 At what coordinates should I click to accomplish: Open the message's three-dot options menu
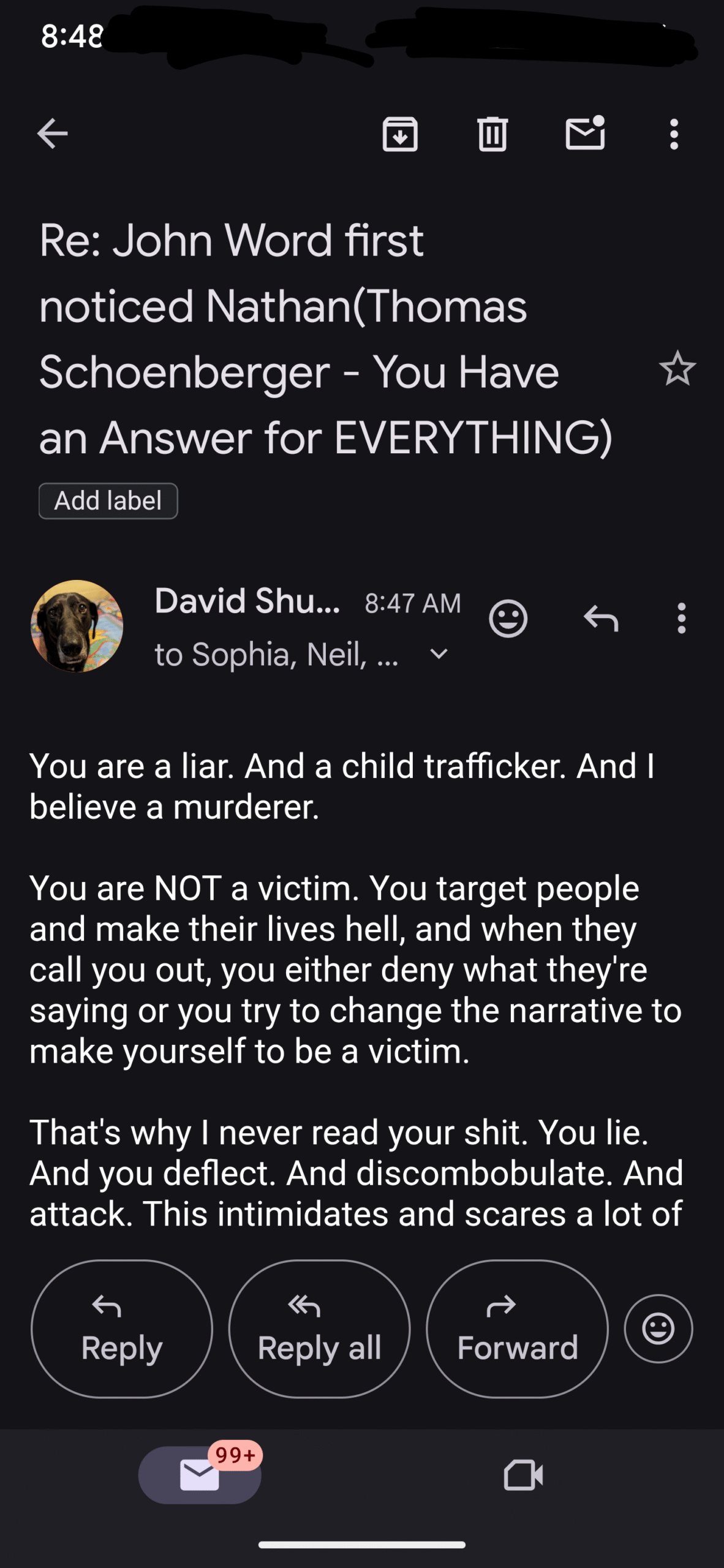click(x=681, y=618)
